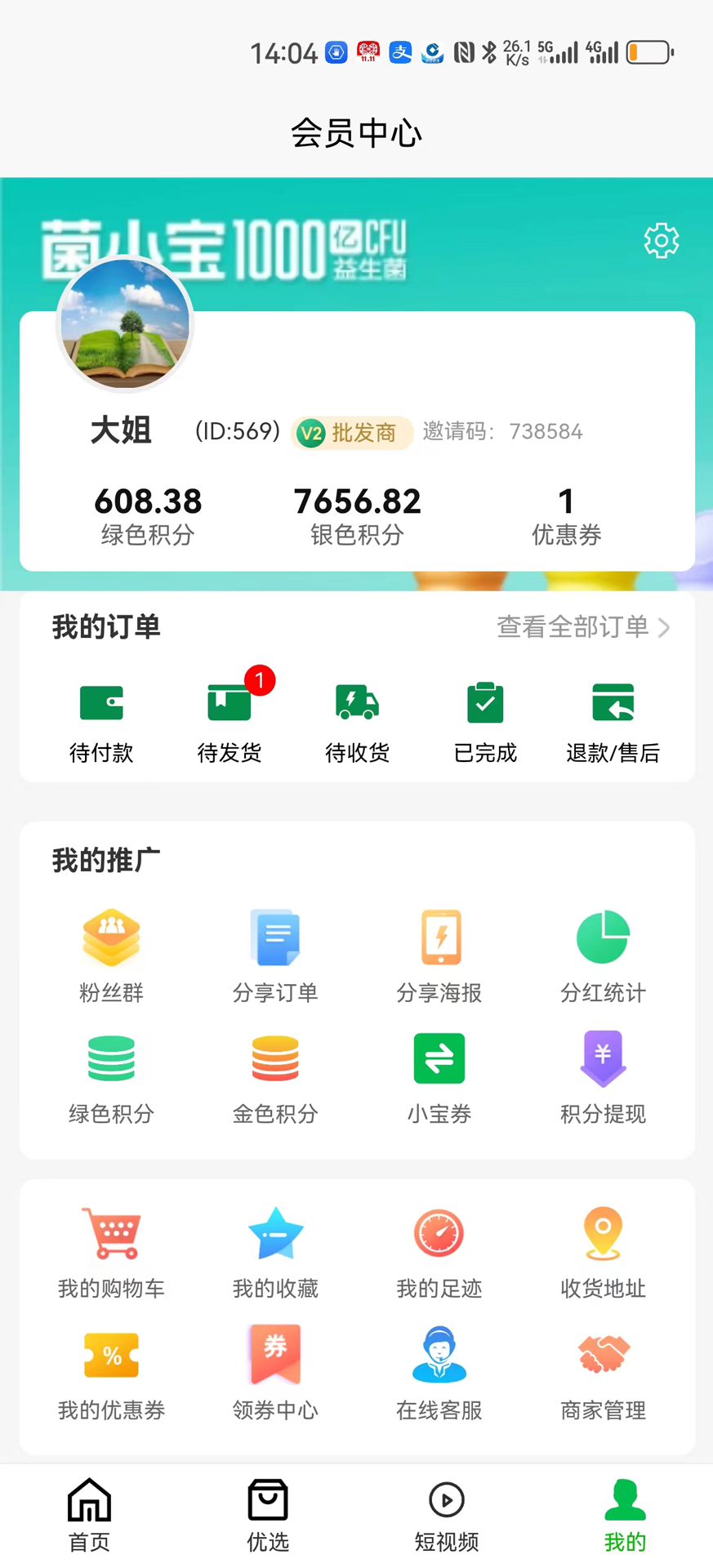Open 领券中心 coupon center
The height and width of the screenshot is (1568, 713).
(x=274, y=1372)
